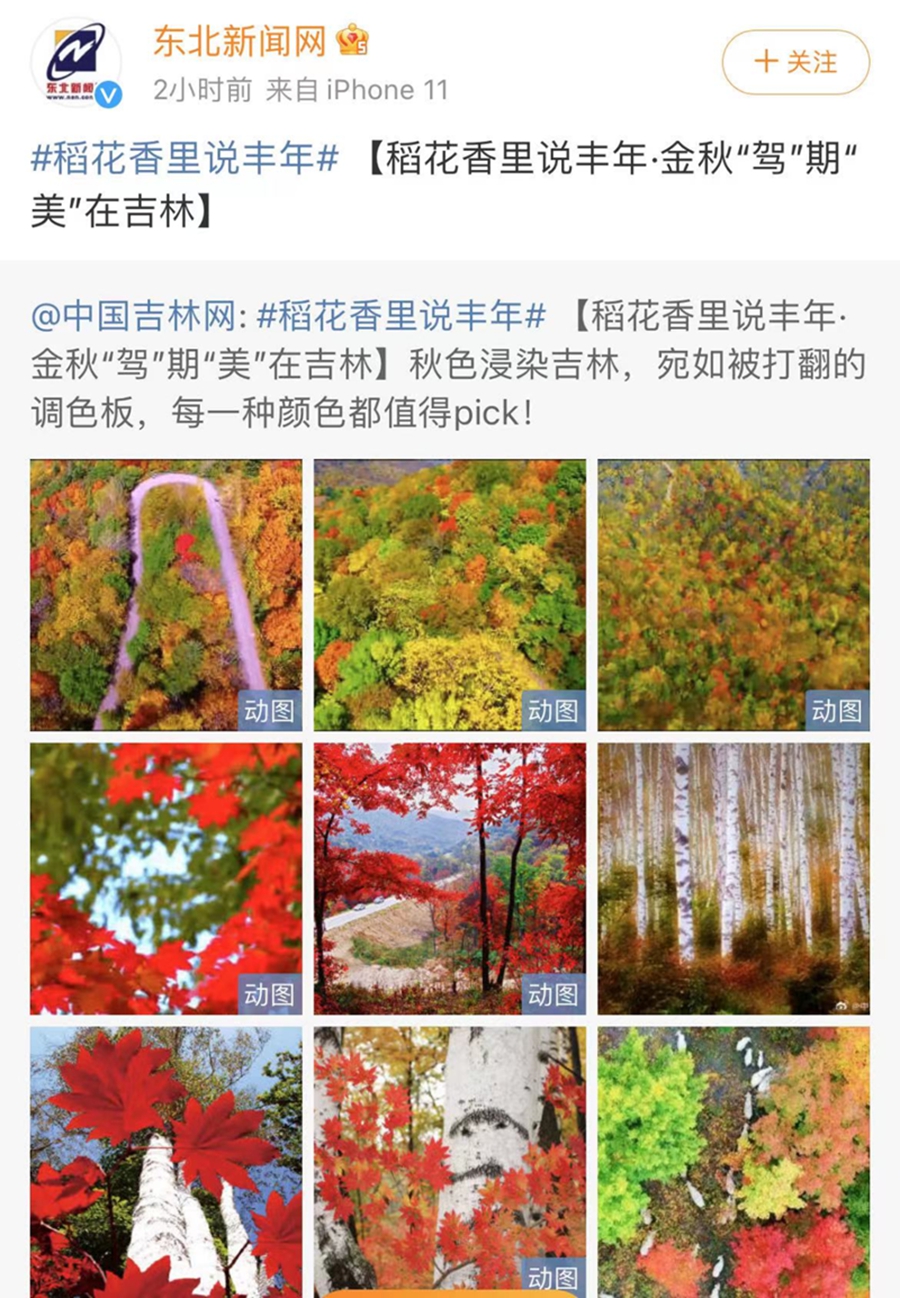Open the aerial photo with white birds
Screen dimensions: 900x1298
pyautogui.click(x=733, y=1162)
